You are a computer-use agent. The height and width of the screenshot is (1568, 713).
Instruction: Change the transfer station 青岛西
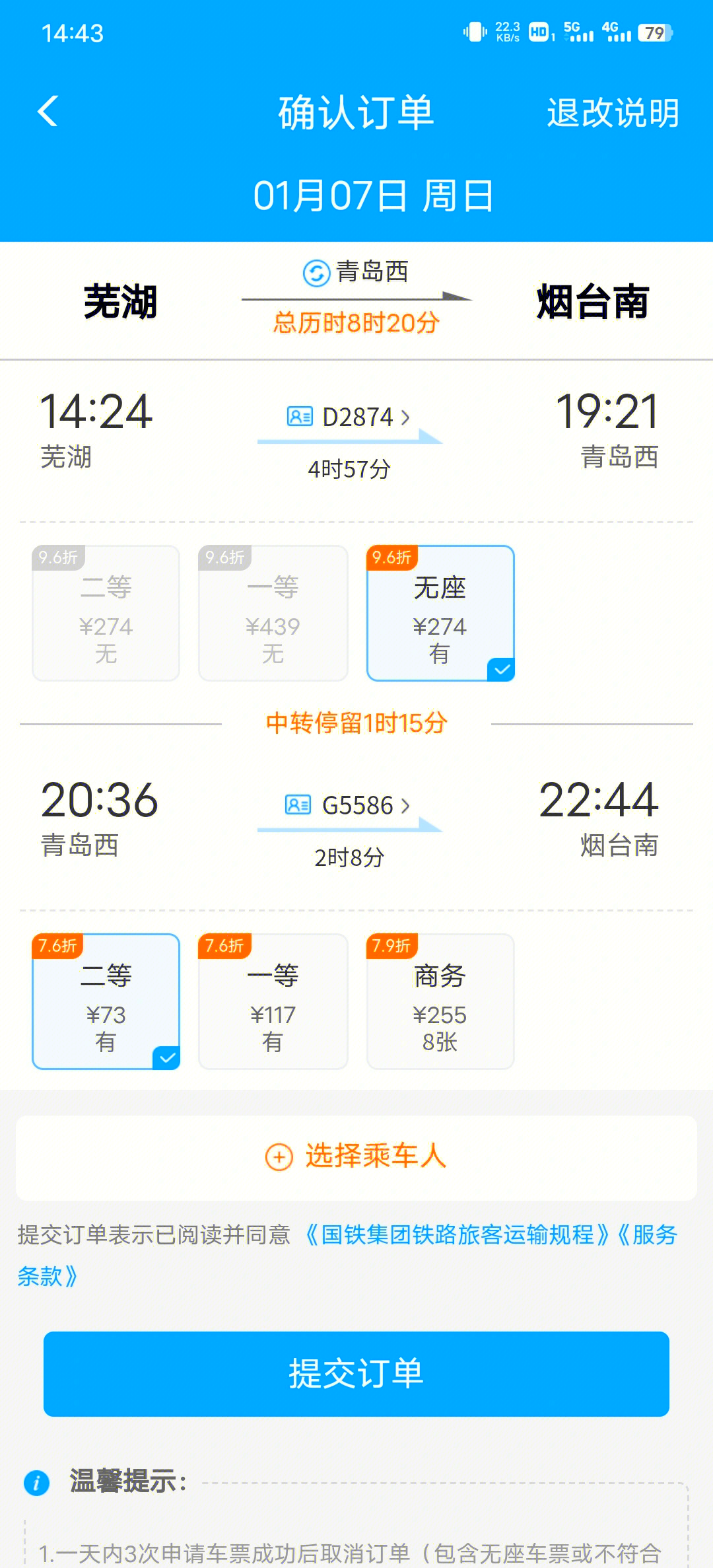click(356, 272)
